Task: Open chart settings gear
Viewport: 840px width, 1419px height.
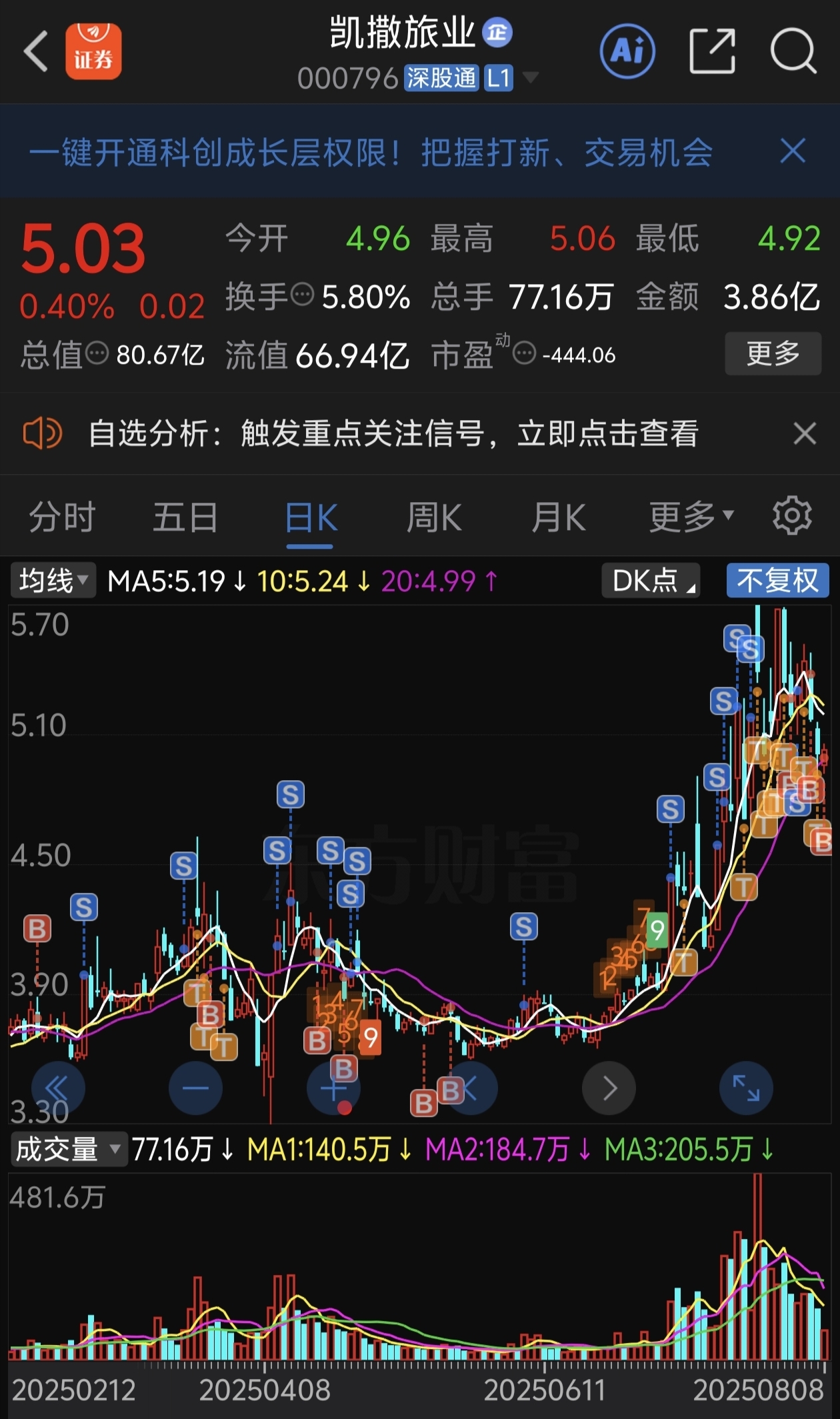Action: [x=792, y=515]
